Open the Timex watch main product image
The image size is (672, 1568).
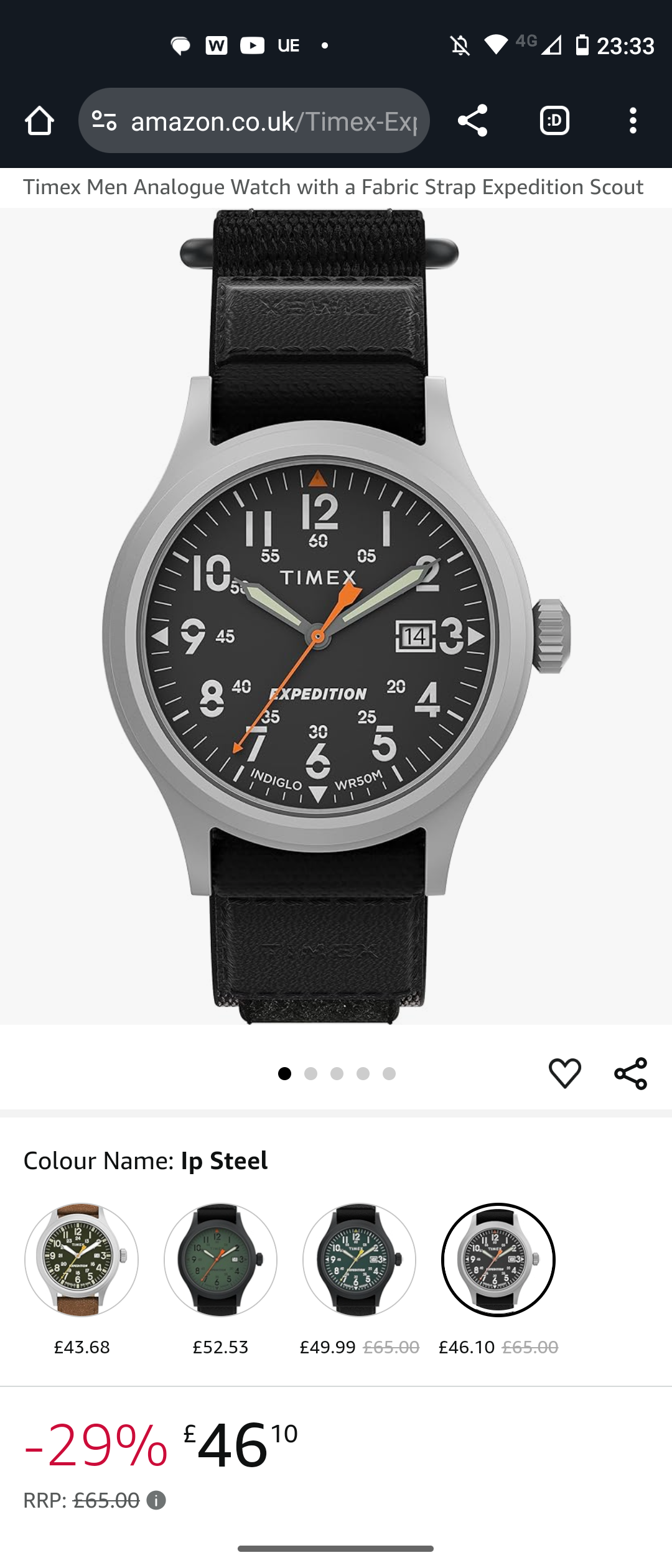[336, 616]
